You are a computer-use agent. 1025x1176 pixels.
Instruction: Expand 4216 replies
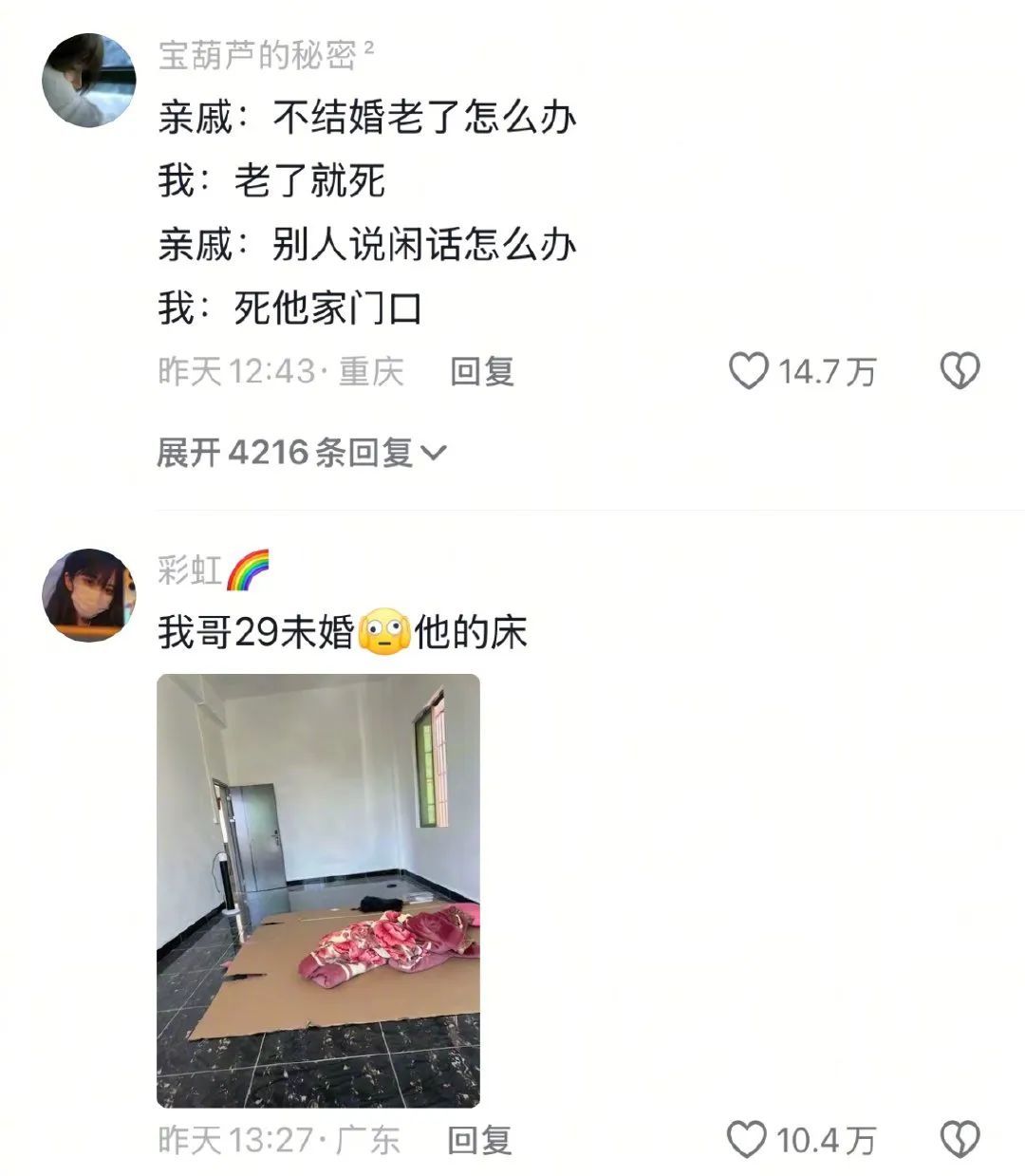point(301,453)
